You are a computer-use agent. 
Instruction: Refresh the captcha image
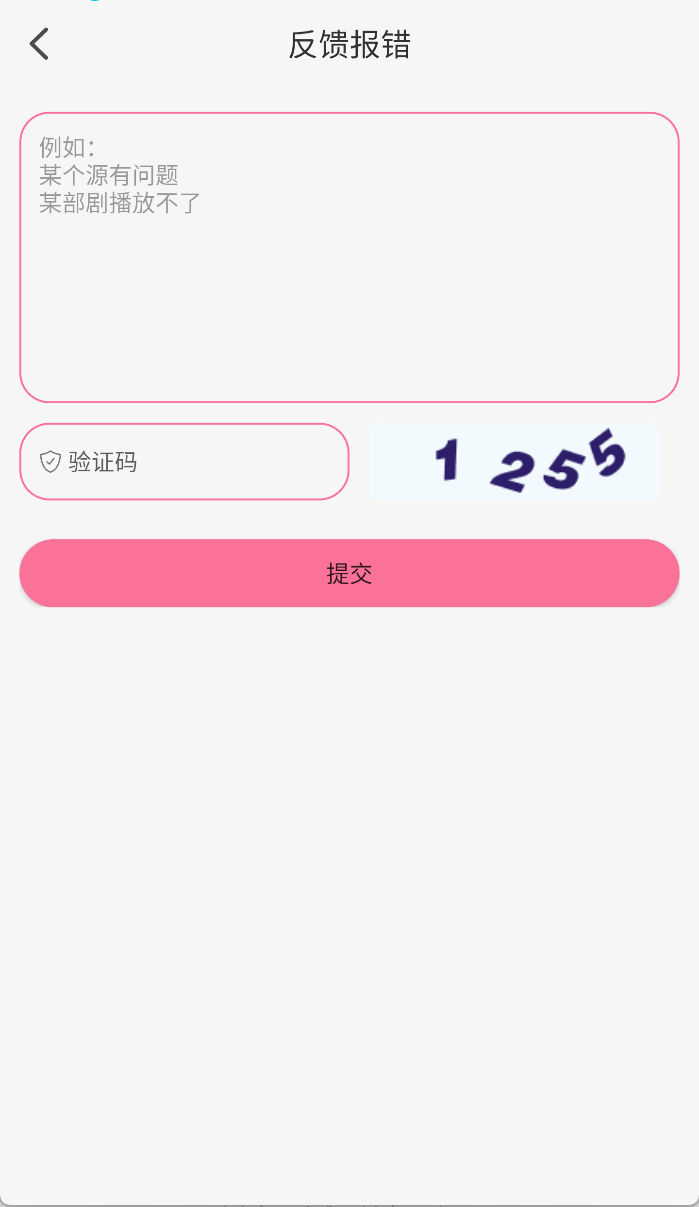514,462
